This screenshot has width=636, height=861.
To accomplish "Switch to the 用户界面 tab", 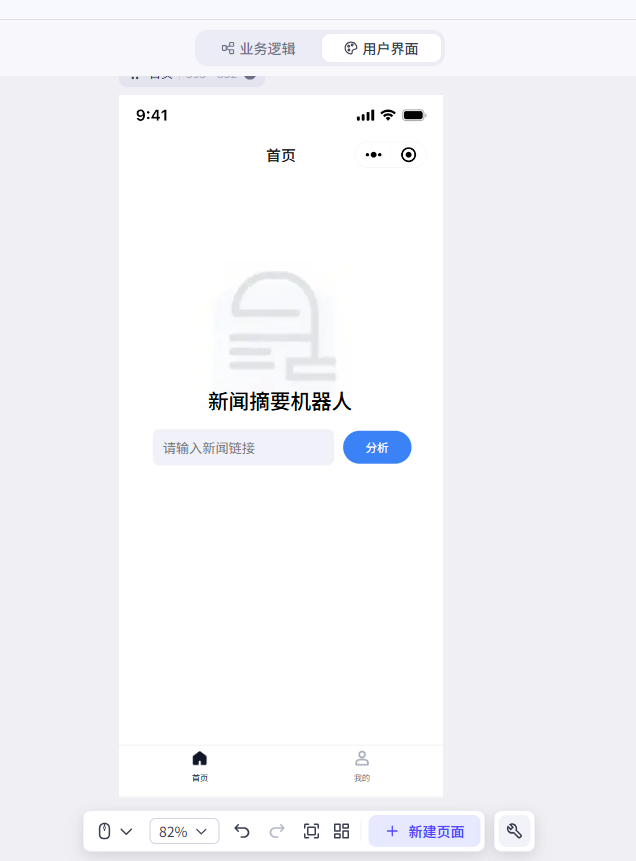I will (x=381, y=48).
